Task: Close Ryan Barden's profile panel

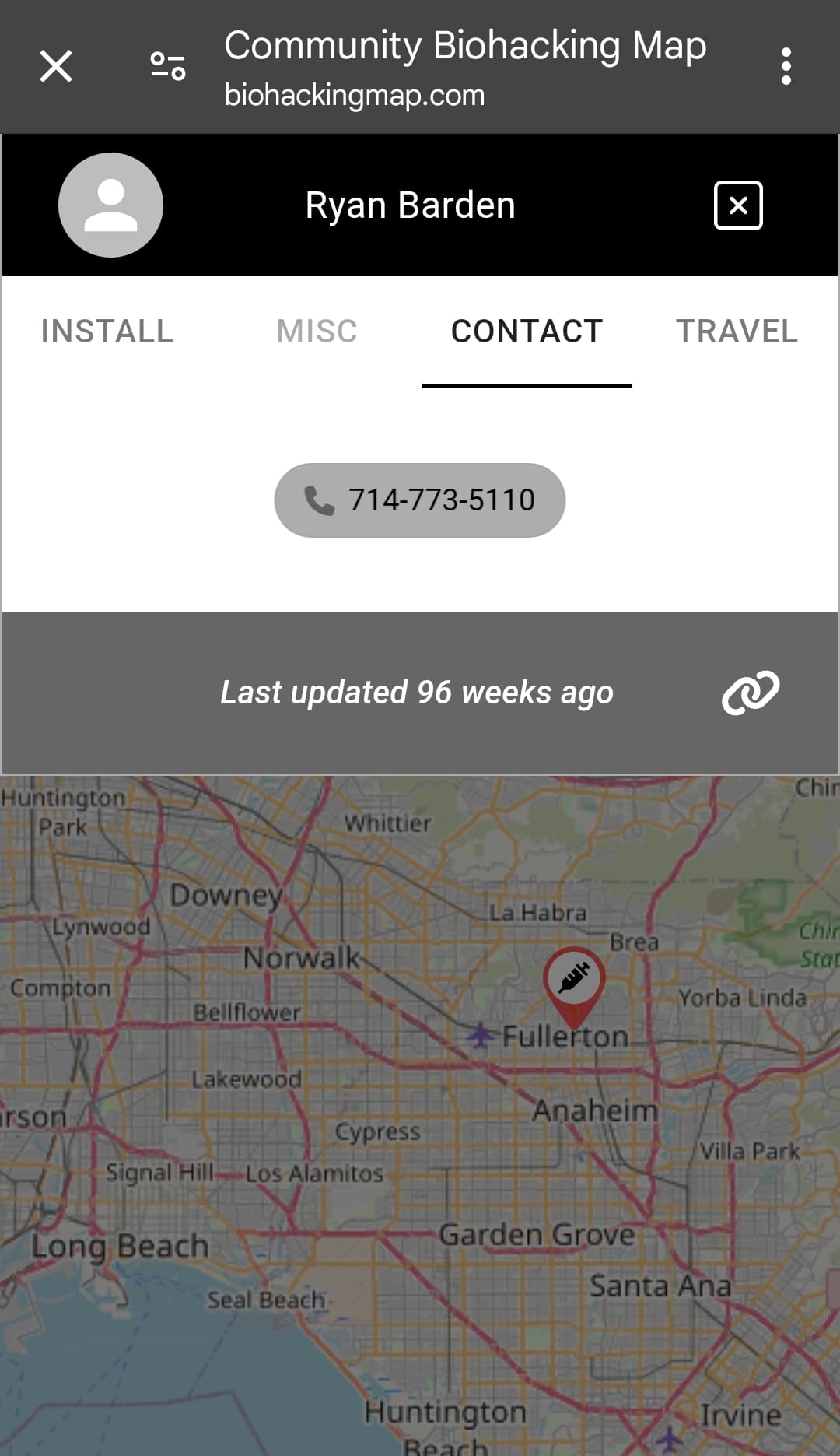Action: point(738,205)
